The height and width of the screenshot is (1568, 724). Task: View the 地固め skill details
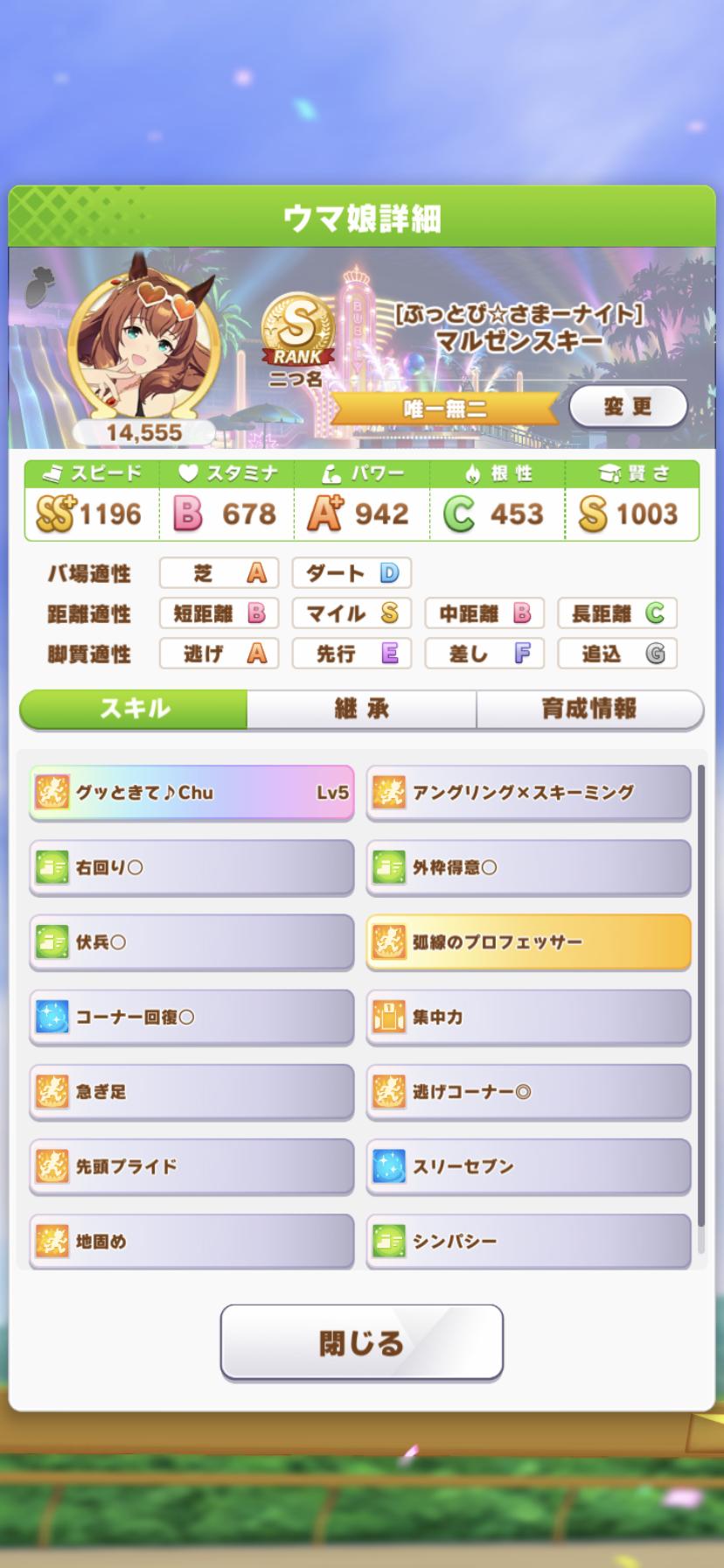click(191, 1241)
